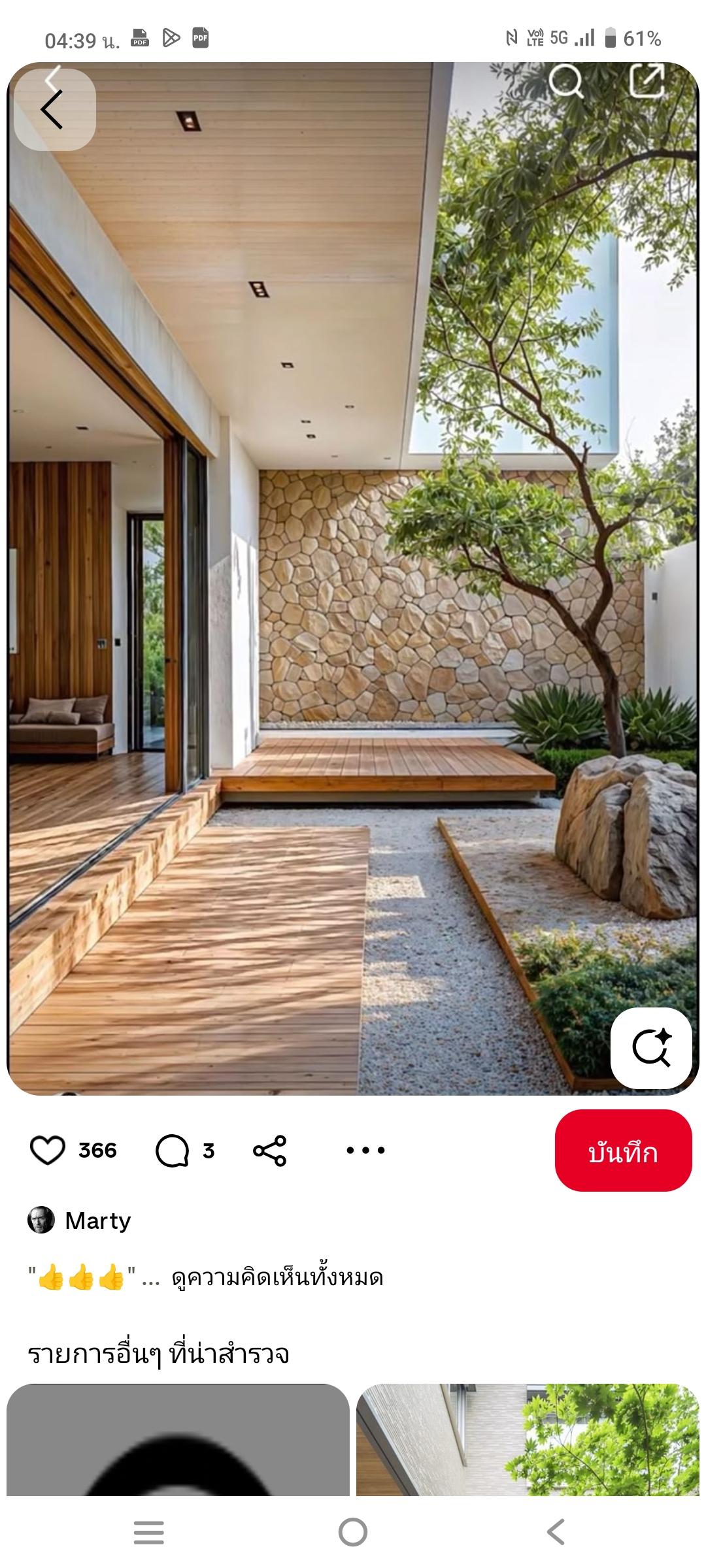This screenshot has height=1568, width=706.
Task: View all comments via ดูความคิดเห็นทั้งหมด
Action: [x=277, y=1277]
